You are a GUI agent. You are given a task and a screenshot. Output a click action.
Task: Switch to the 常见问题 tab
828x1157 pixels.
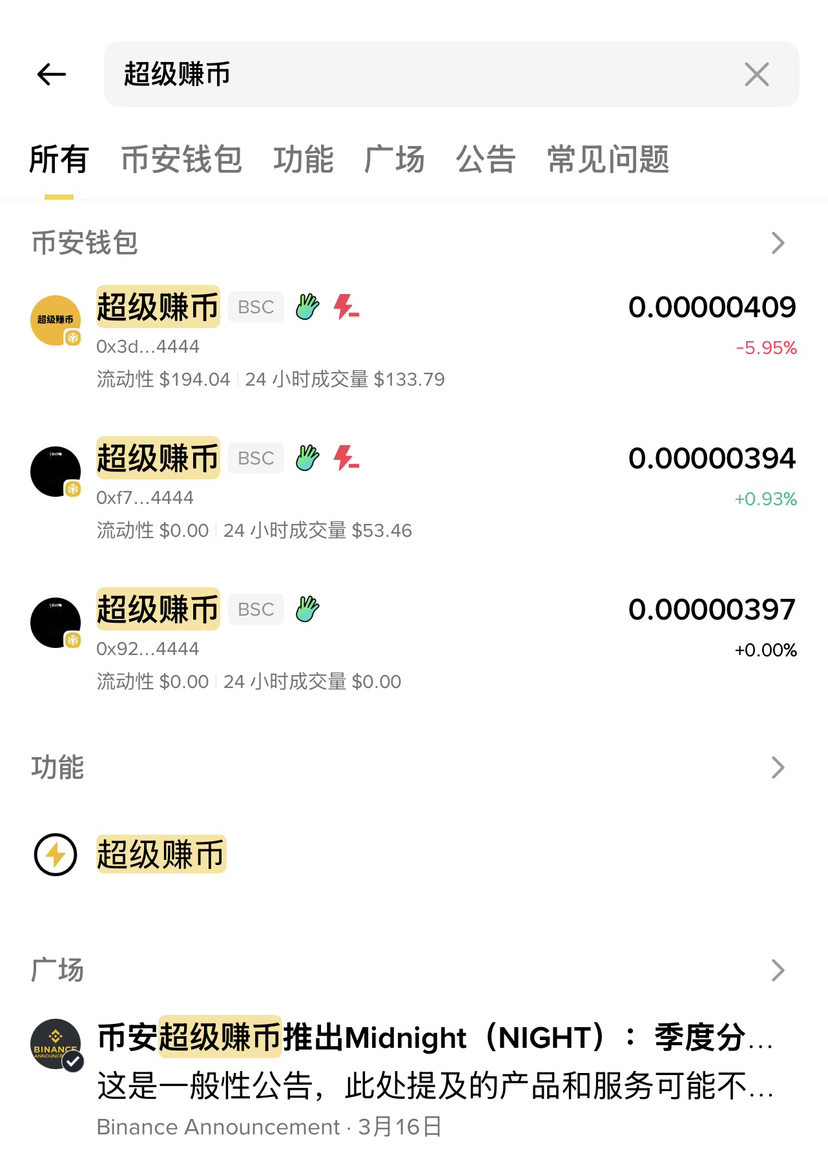[607, 159]
